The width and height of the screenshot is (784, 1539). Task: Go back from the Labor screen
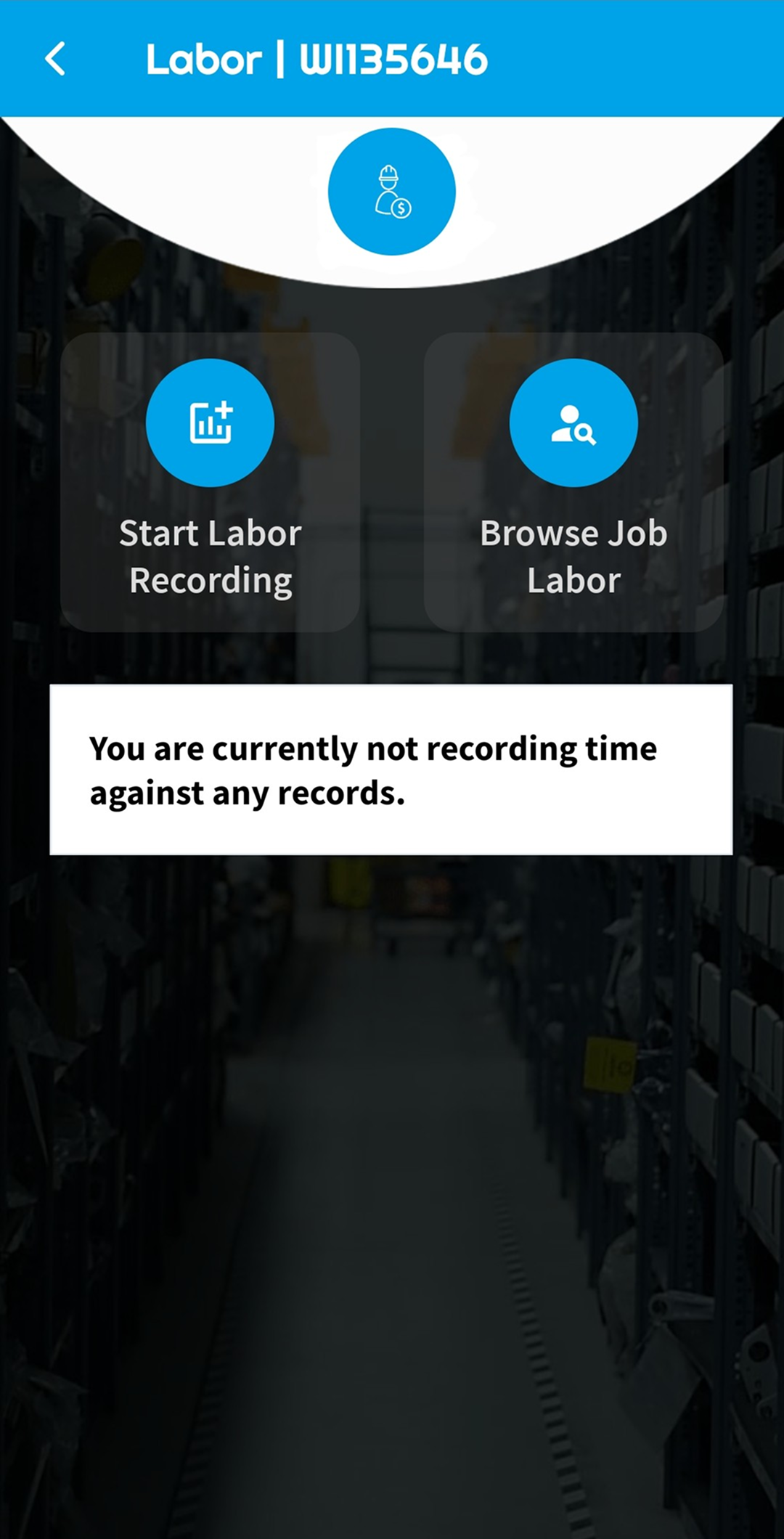tap(55, 59)
